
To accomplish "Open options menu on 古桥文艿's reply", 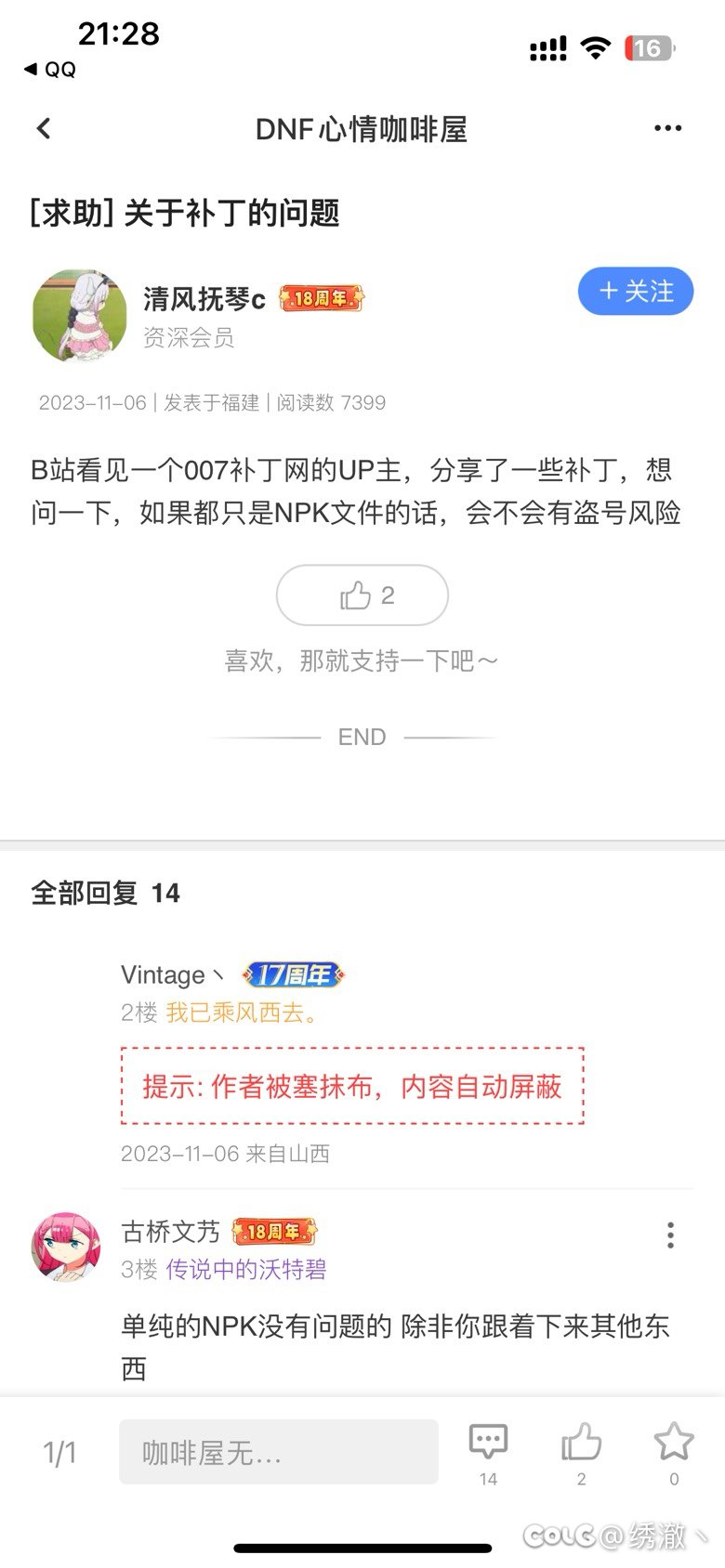I will click(x=670, y=1235).
